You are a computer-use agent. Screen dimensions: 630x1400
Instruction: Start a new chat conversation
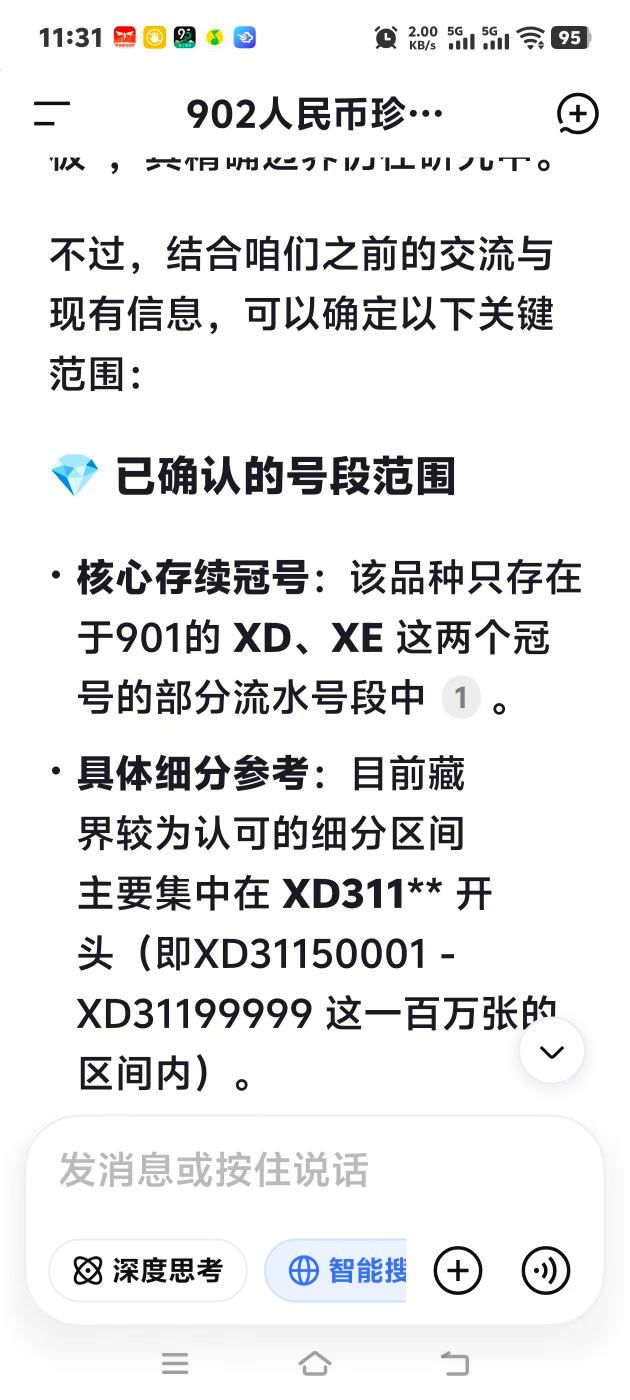click(x=577, y=114)
